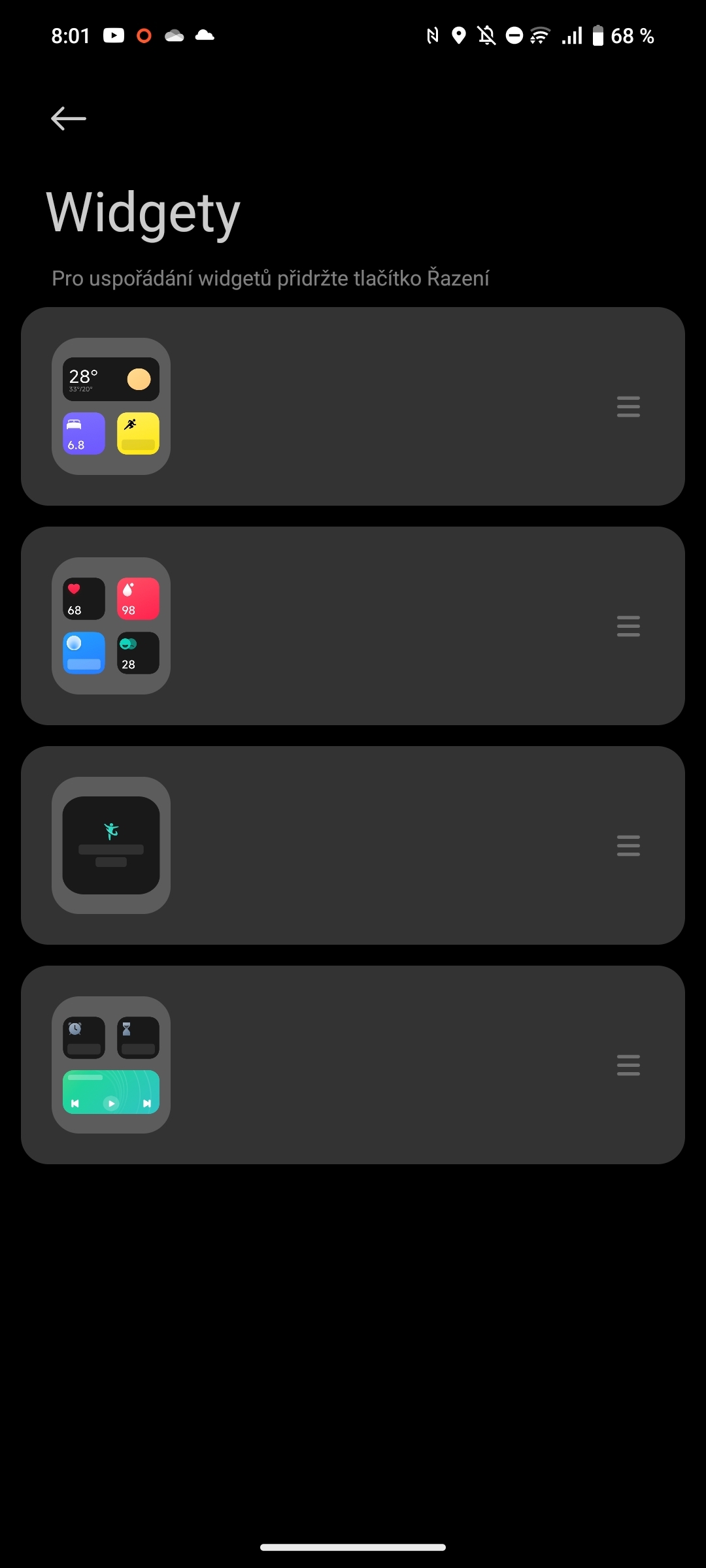Image resolution: width=706 pixels, height=1568 pixels.
Task: Open the blood oxygen widget showing 98
Action: pyautogui.click(x=138, y=598)
